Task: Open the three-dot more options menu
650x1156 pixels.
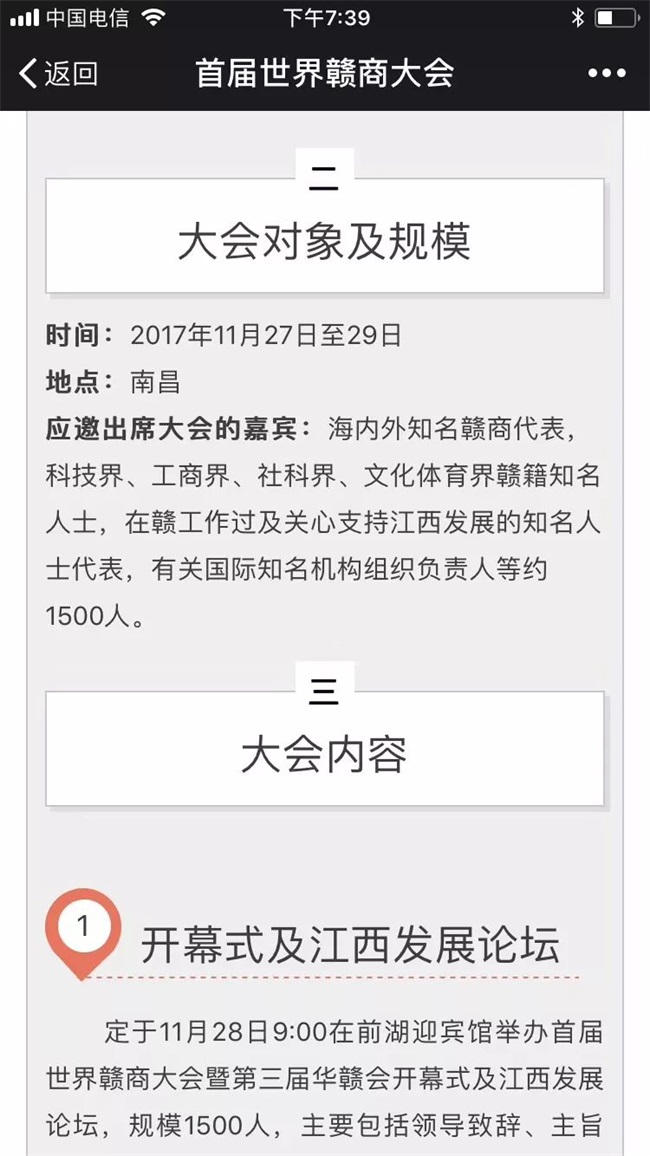Action: [607, 73]
